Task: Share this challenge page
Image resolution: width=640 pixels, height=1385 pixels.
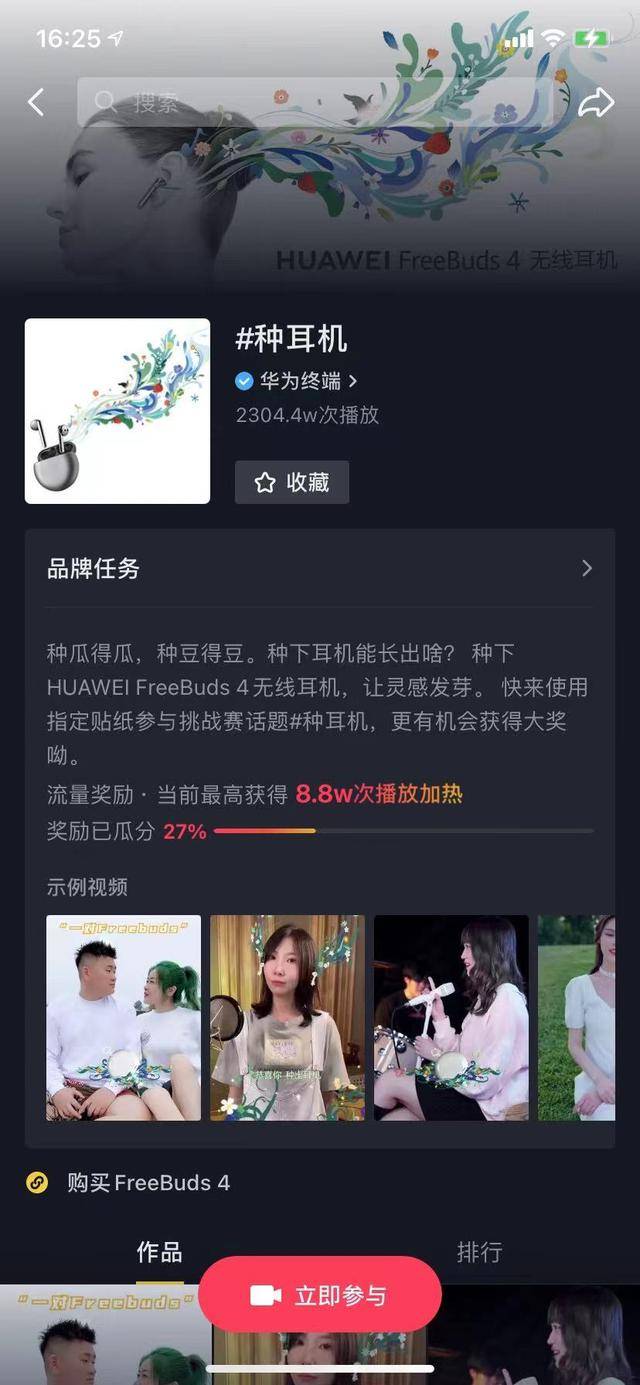Action: click(x=596, y=101)
